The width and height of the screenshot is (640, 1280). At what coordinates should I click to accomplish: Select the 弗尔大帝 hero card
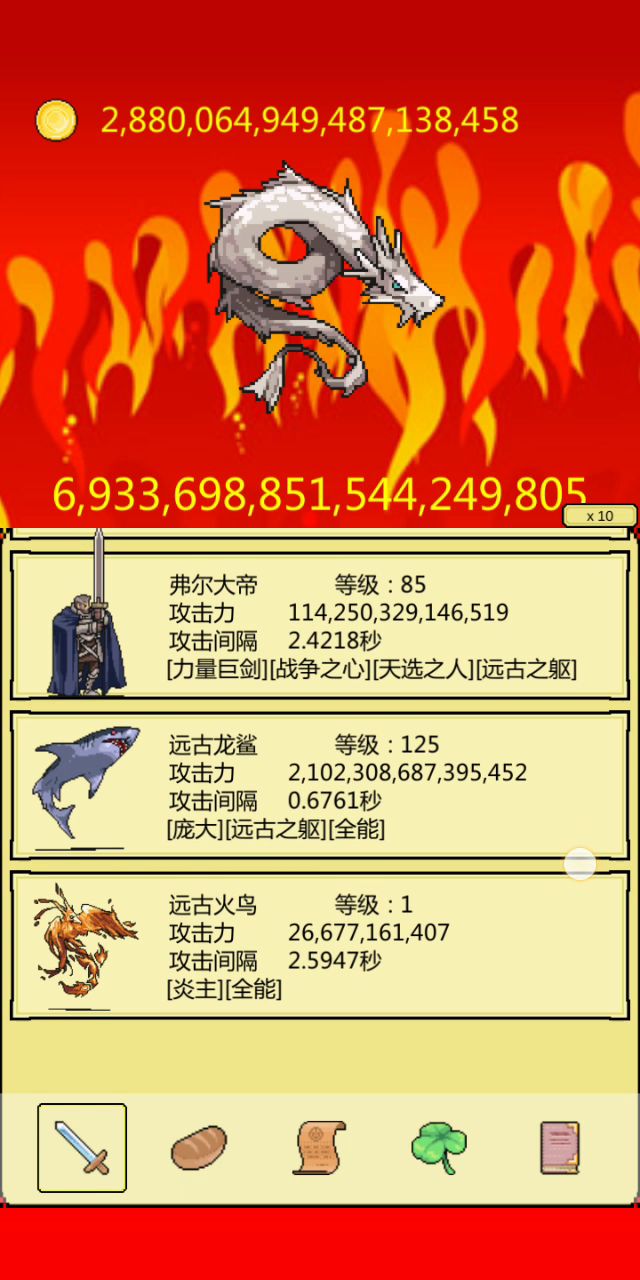pyautogui.click(x=320, y=625)
